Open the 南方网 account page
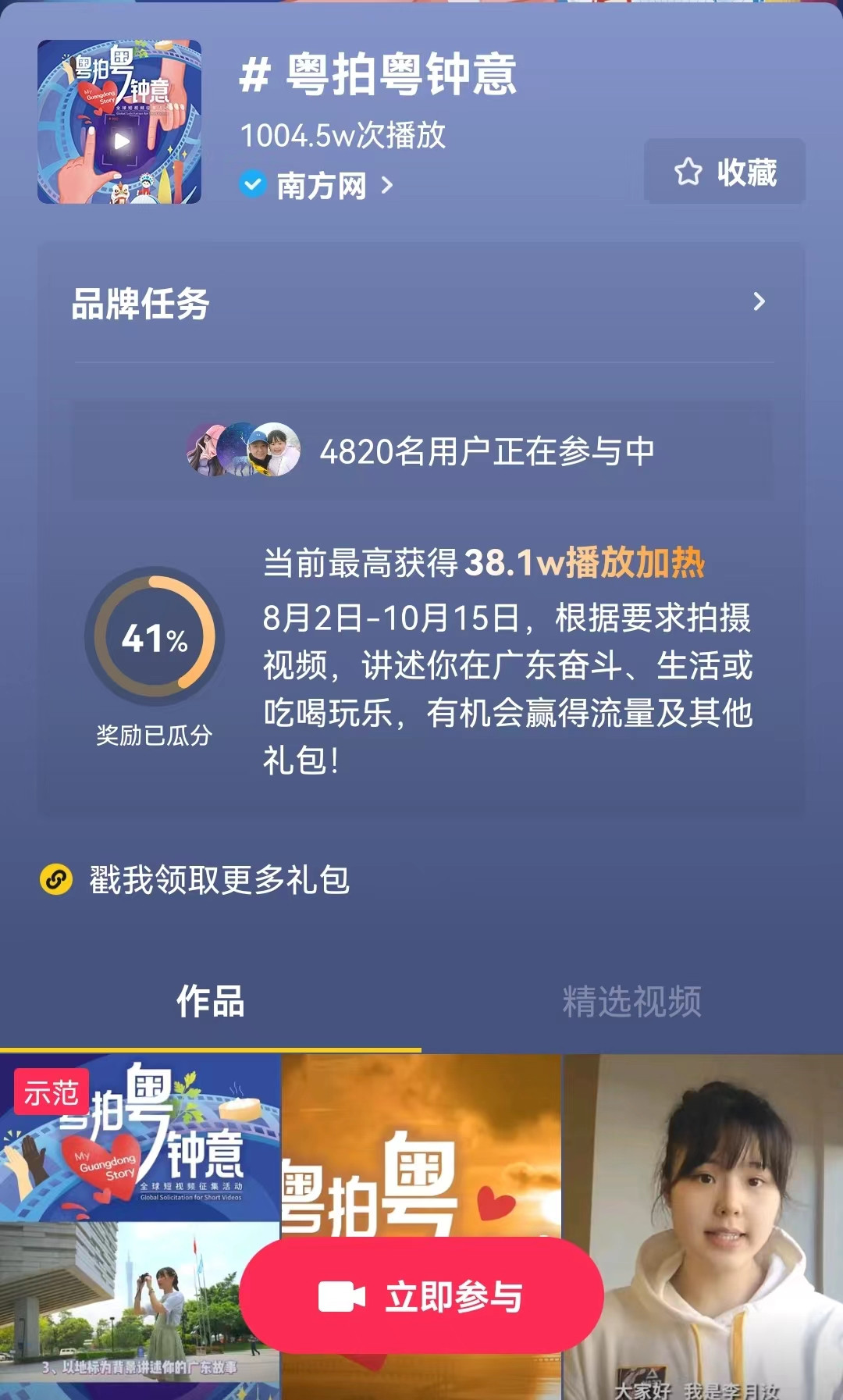Image resolution: width=843 pixels, height=1400 pixels. pos(322,186)
